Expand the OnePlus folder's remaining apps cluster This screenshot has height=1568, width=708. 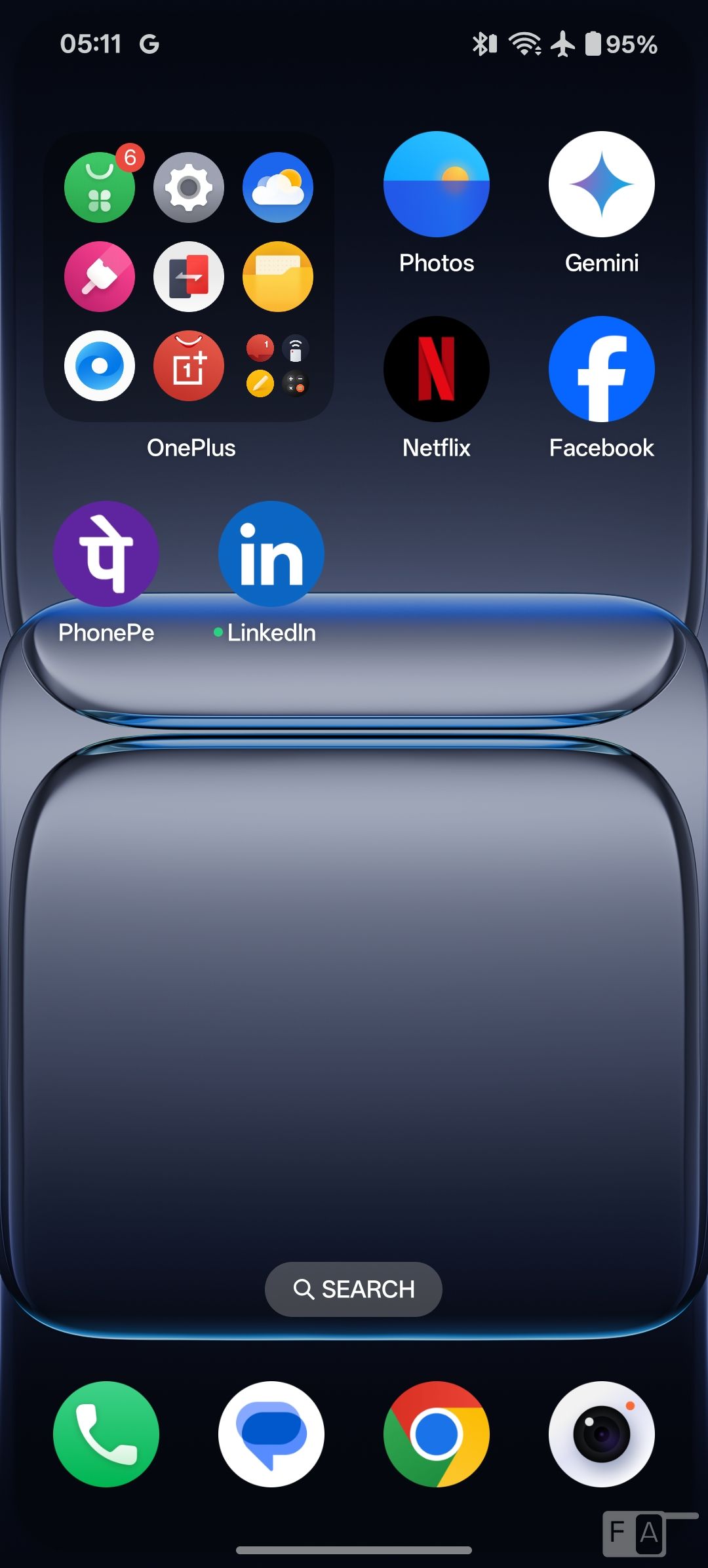click(x=278, y=366)
